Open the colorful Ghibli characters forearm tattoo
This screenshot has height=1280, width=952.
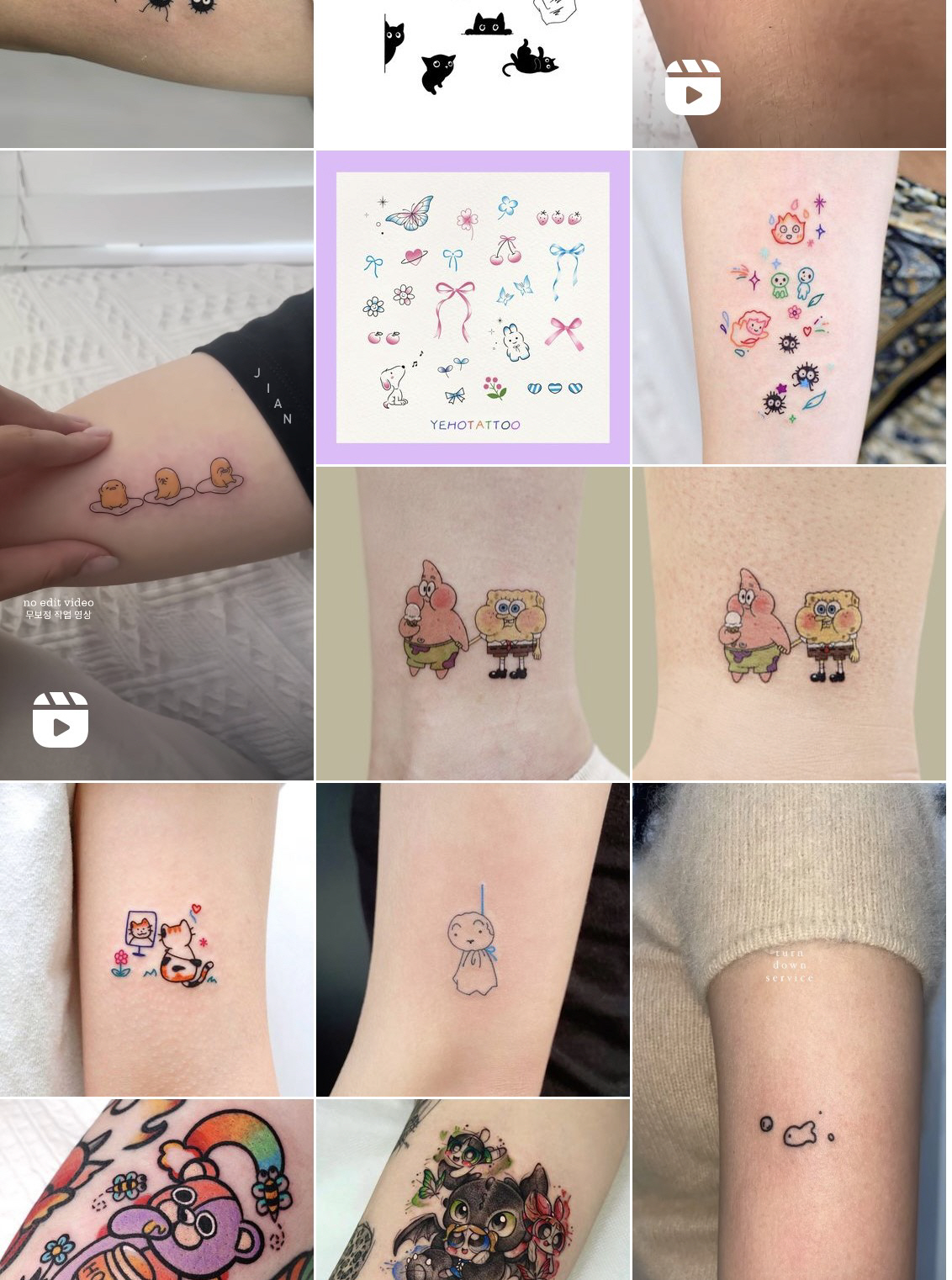[789, 307]
